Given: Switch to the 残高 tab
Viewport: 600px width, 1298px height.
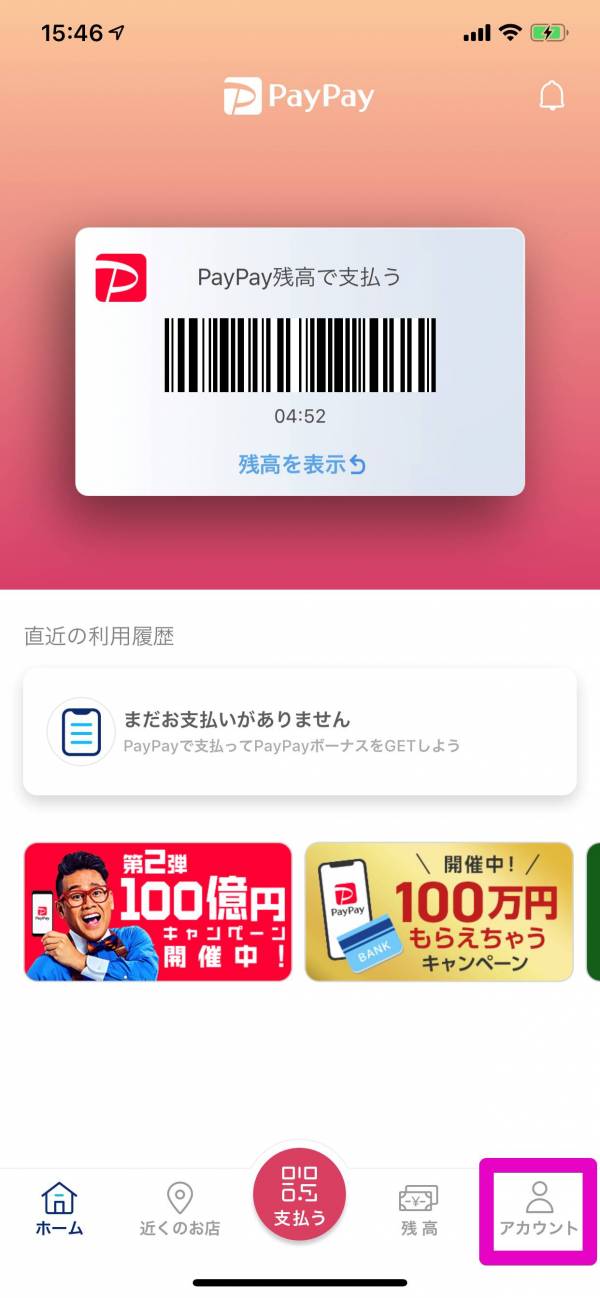Looking at the screenshot, I should click(419, 1210).
